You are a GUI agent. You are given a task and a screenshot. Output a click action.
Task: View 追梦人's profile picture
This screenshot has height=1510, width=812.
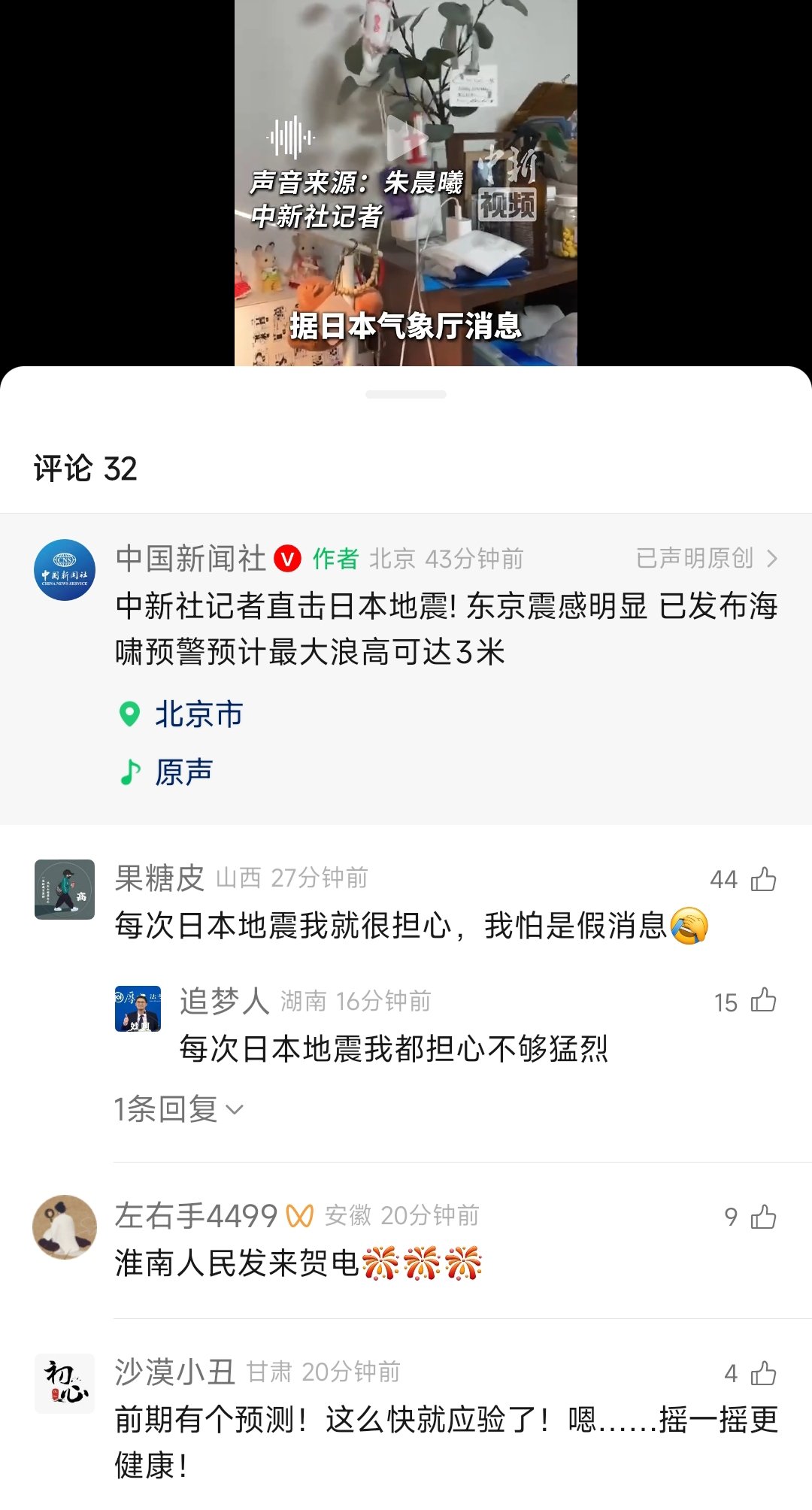click(x=138, y=1008)
